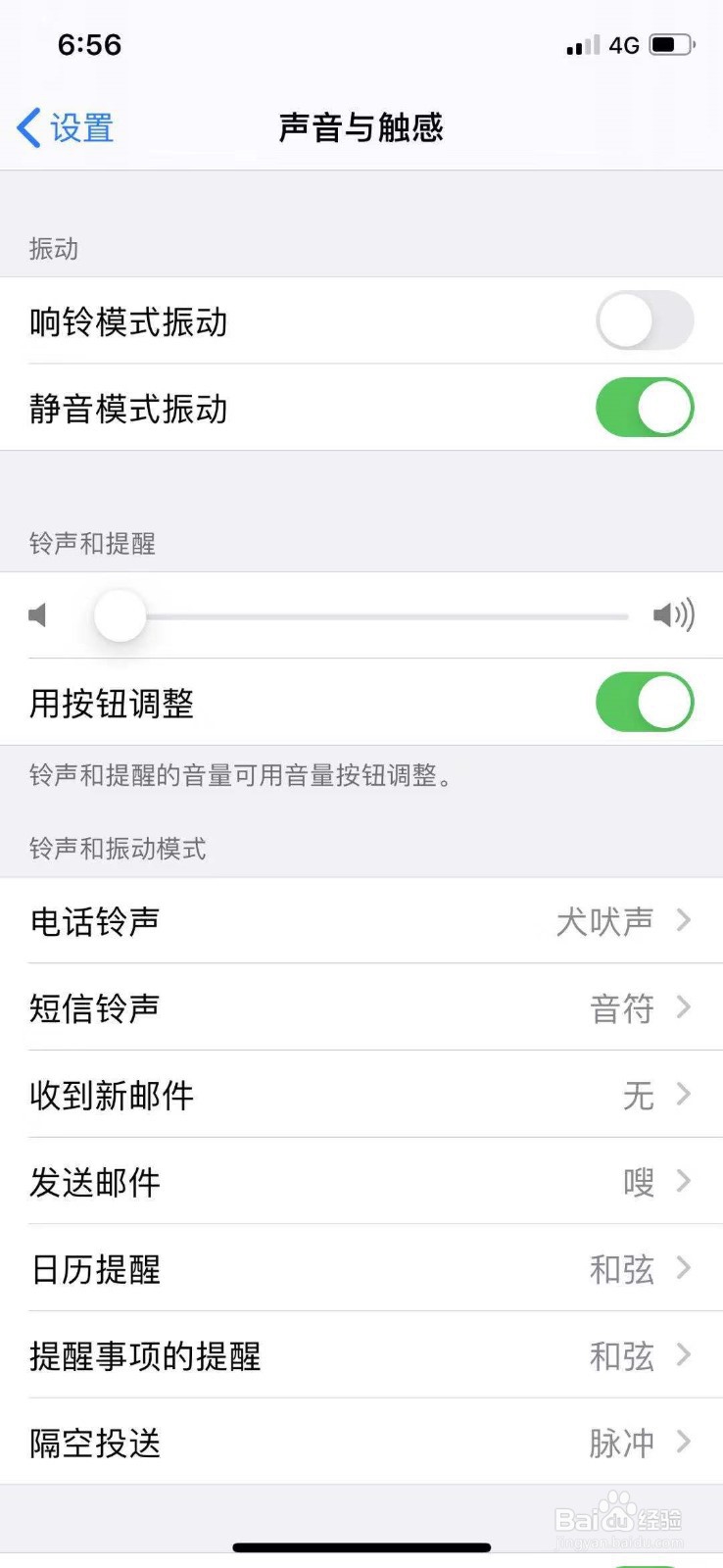The width and height of the screenshot is (723, 1568).
Task: Select the 日历提醒 row
Action: pos(362,1270)
